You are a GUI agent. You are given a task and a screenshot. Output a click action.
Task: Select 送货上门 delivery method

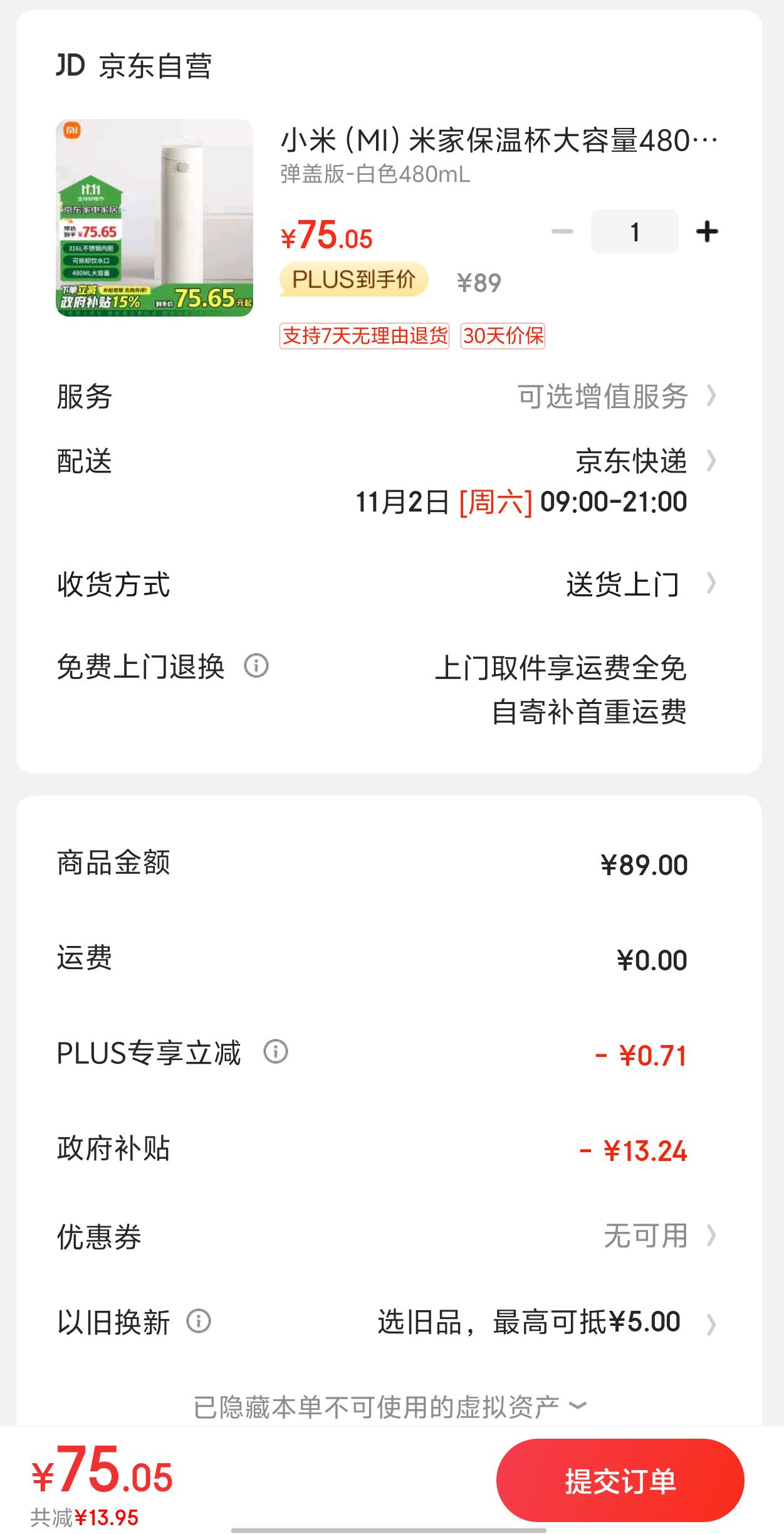625,584
